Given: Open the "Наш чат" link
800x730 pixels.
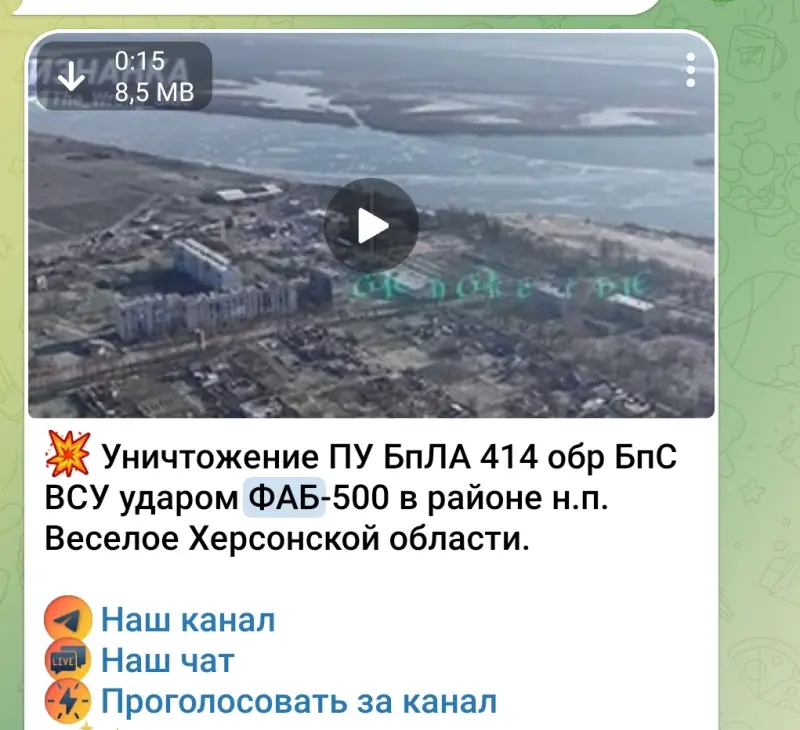Looking at the screenshot, I should point(168,660).
